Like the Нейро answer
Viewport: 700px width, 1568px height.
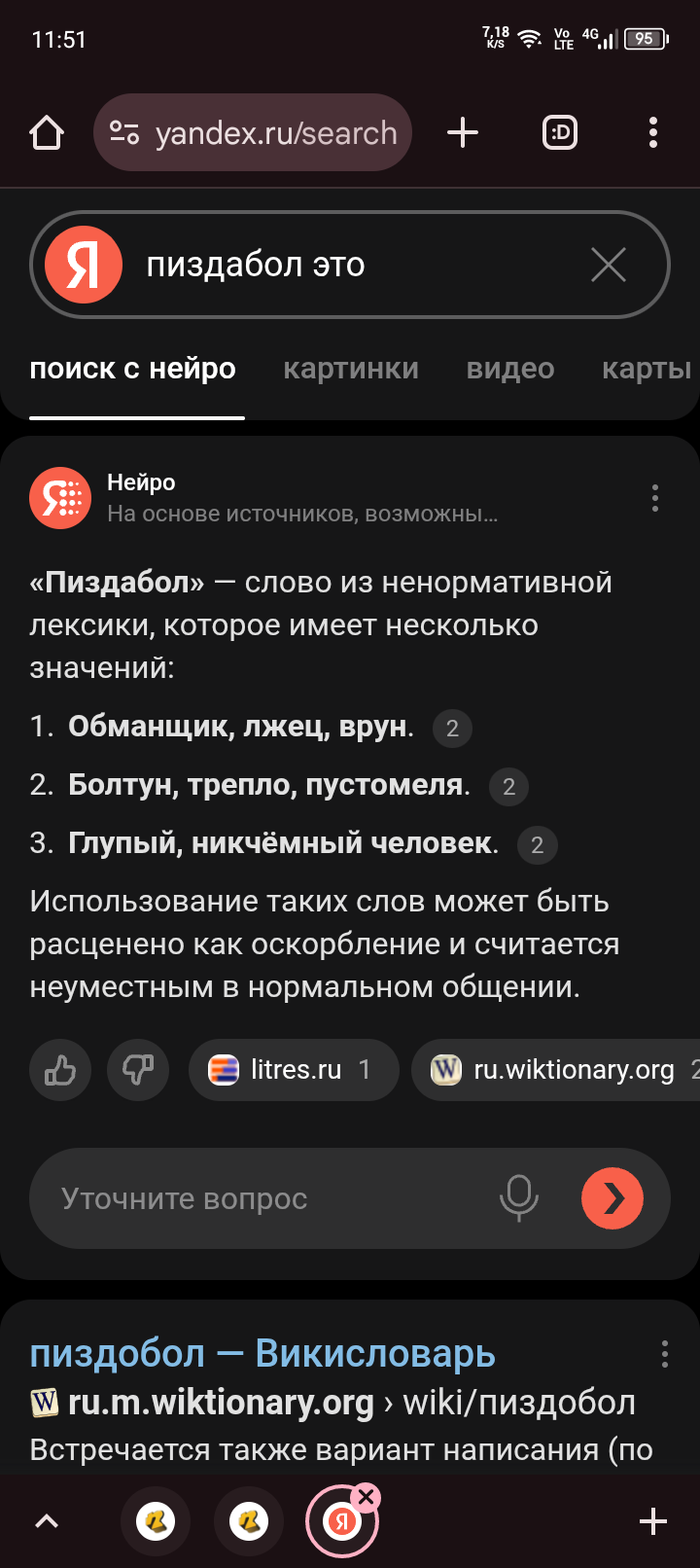pyautogui.click(x=60, y=1070)
